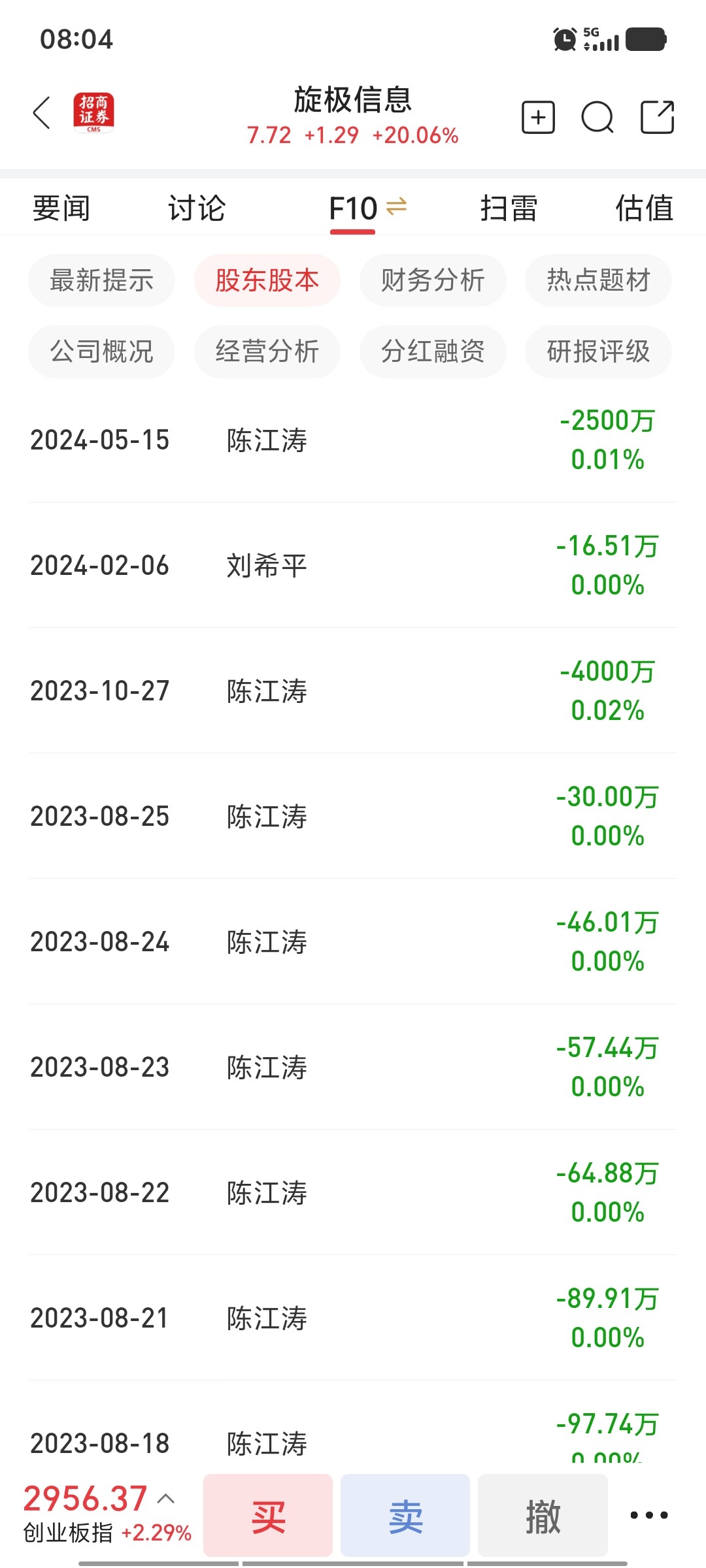Go back using the top-left arrow
The height and width of the screenshot is (1568, 706).
pos(42,113)
